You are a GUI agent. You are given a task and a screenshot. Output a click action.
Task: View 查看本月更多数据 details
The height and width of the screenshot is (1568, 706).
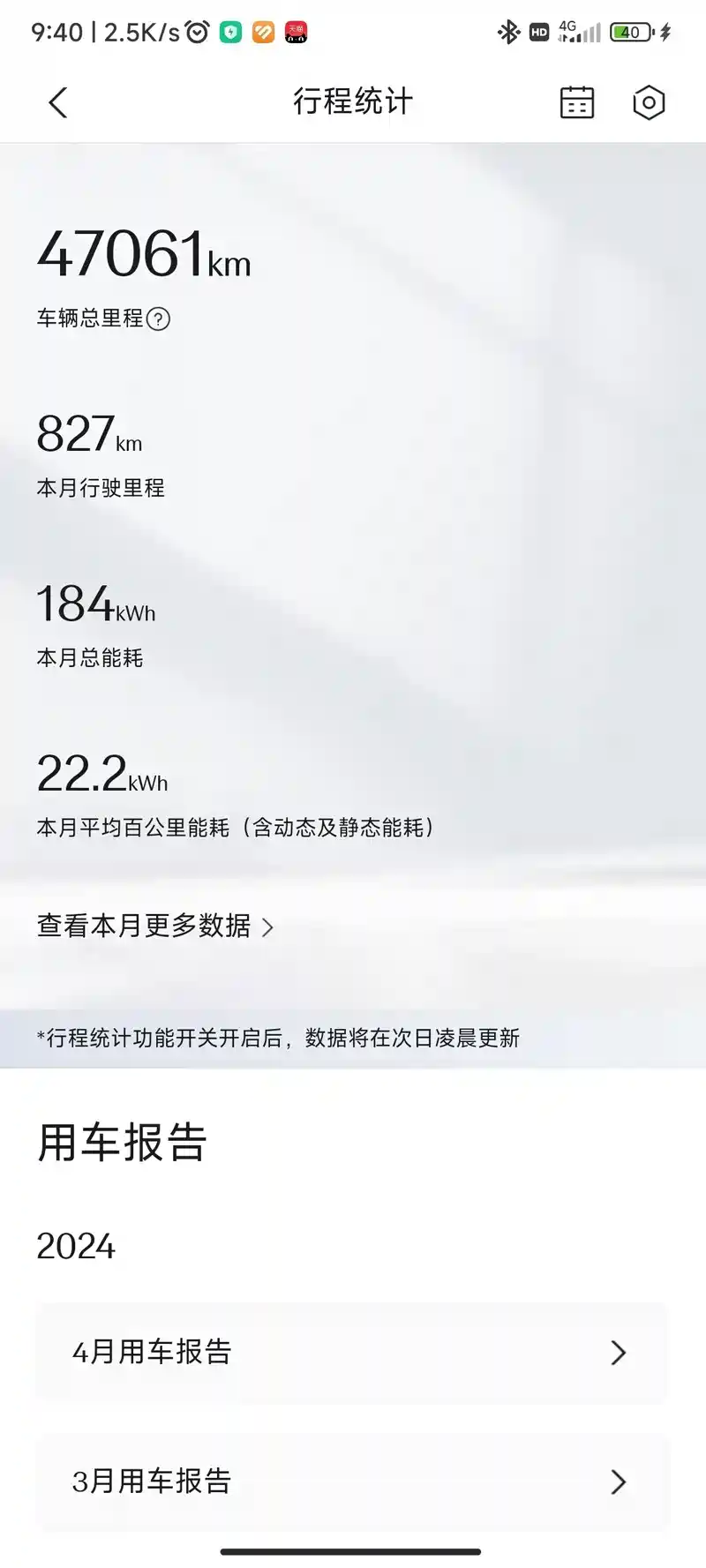[155, 926]
